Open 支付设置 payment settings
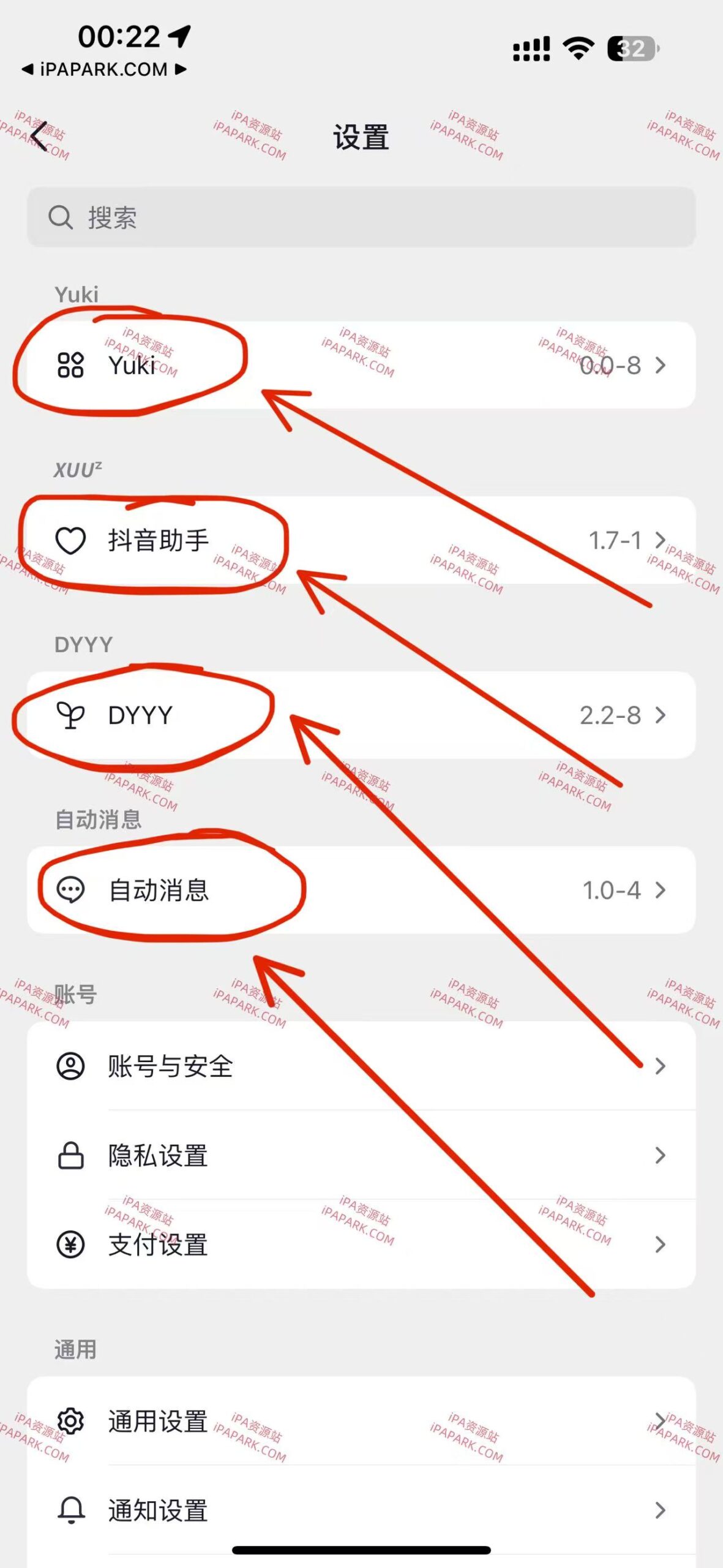This screenshot has width=723, height=1568. click(361, 1245)
